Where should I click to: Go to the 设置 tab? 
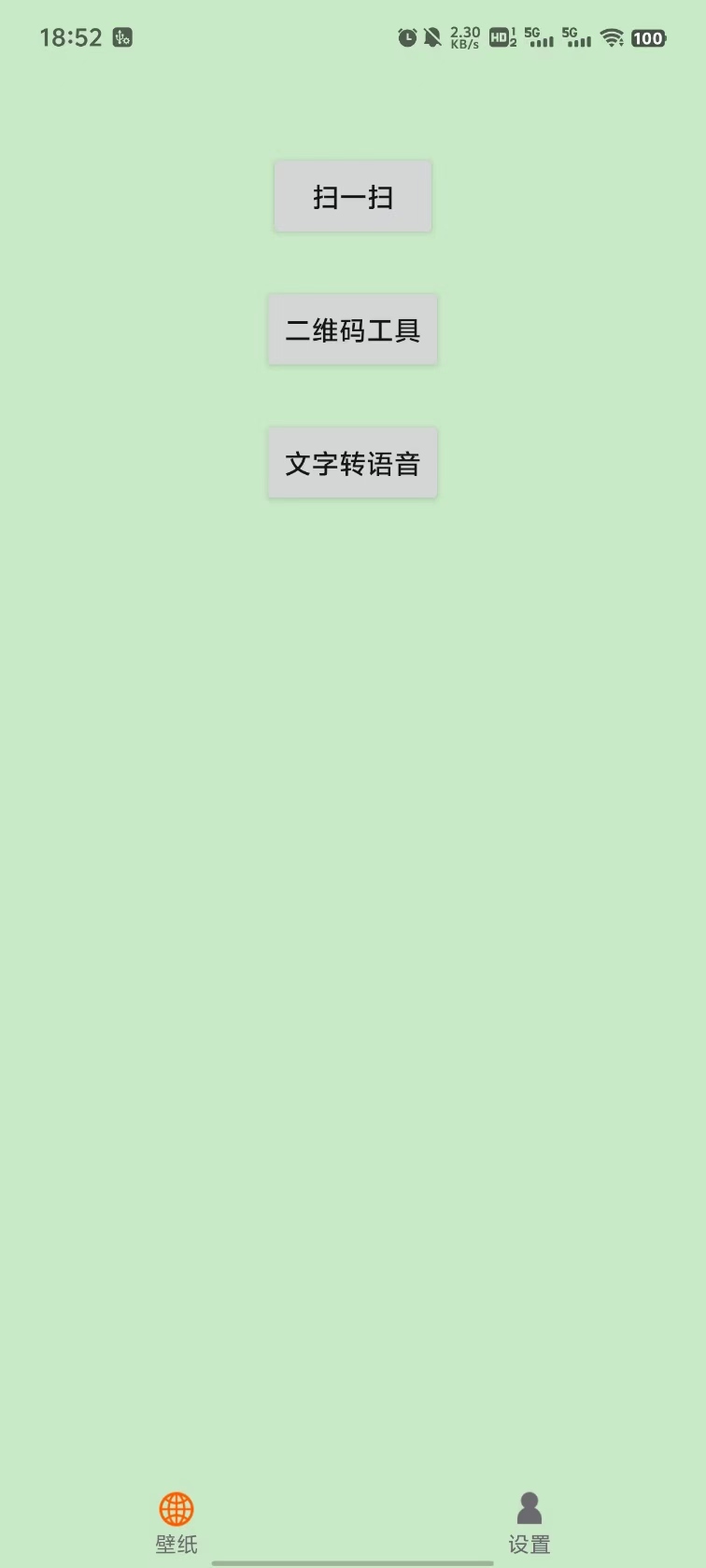(x=529, y=1523)
